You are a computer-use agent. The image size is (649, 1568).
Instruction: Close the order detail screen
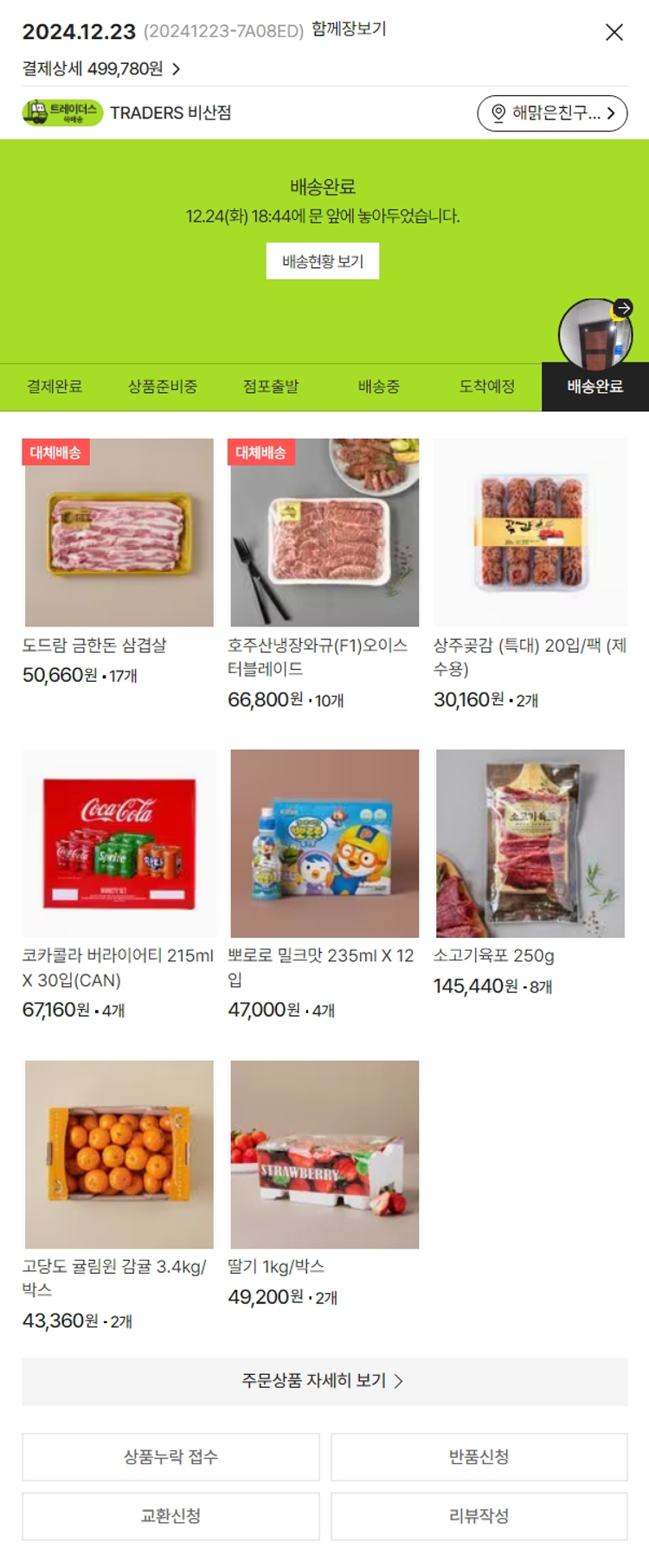614,32
